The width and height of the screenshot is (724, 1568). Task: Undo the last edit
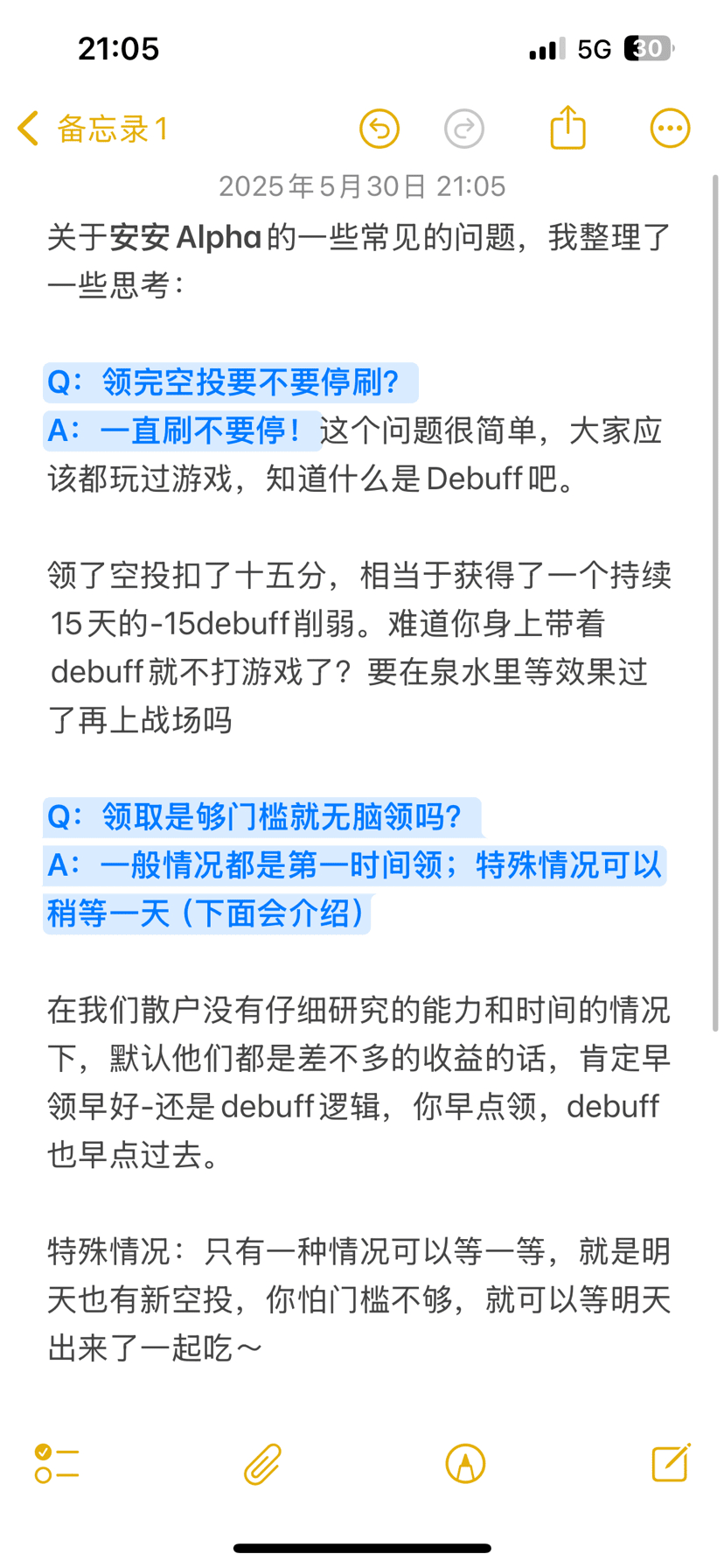coord(379,129)
